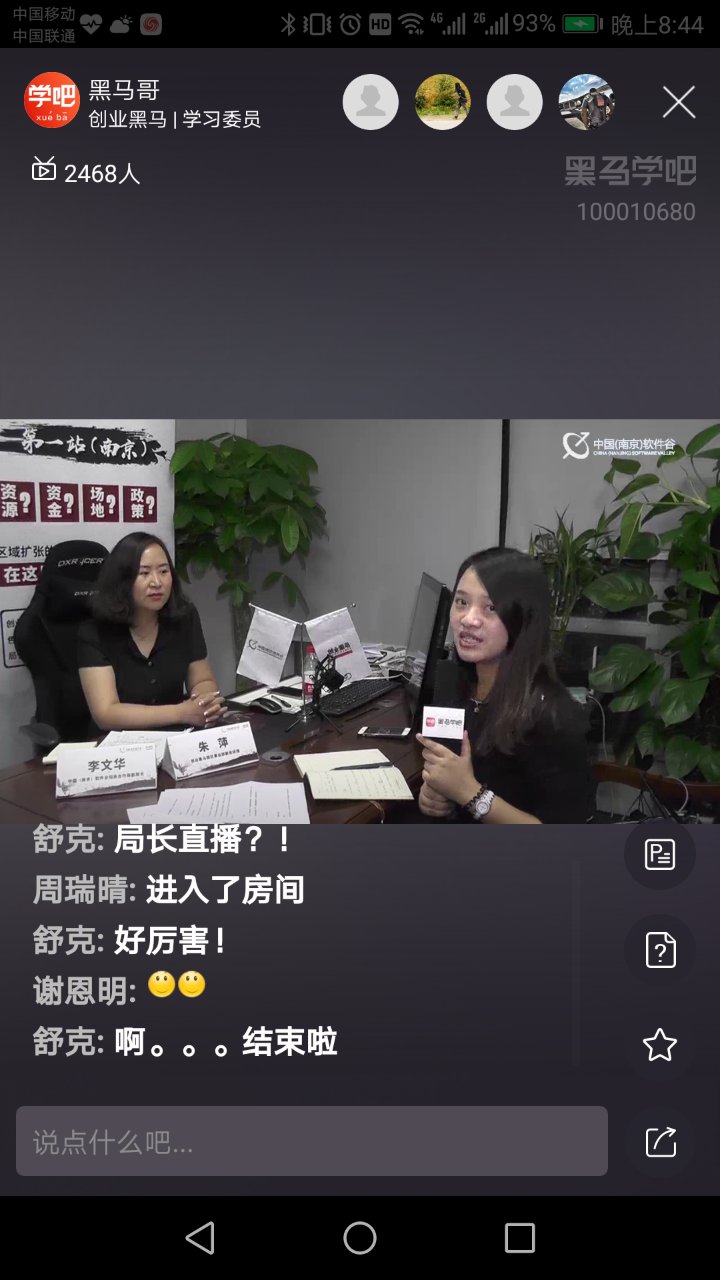View the fourth viewer's avatar
Screen dimensions: 720x1280
(x=587, y=102)
